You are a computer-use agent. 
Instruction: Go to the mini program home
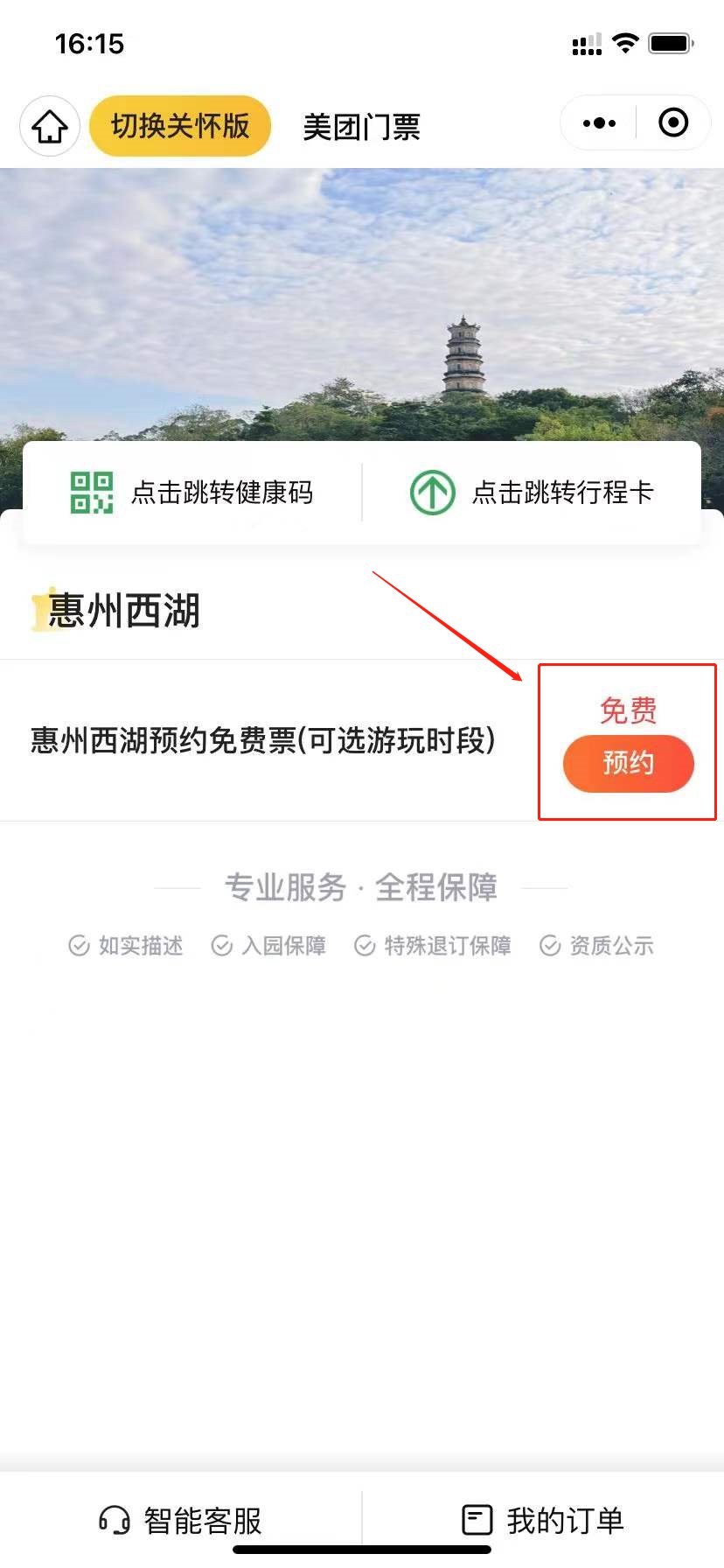coord(50,127)
